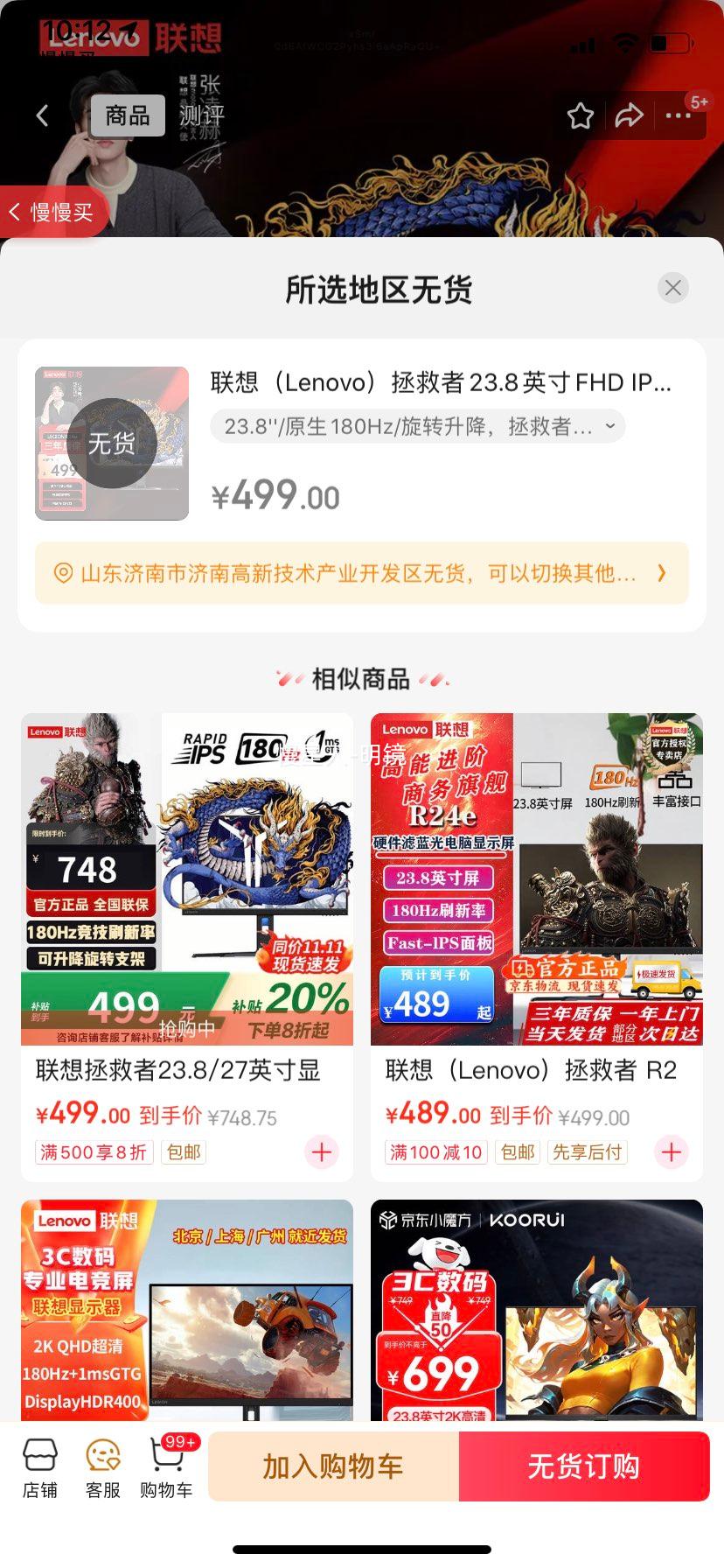Tap the back arrow at top left
724x1568 pixels.
(42, 115)
